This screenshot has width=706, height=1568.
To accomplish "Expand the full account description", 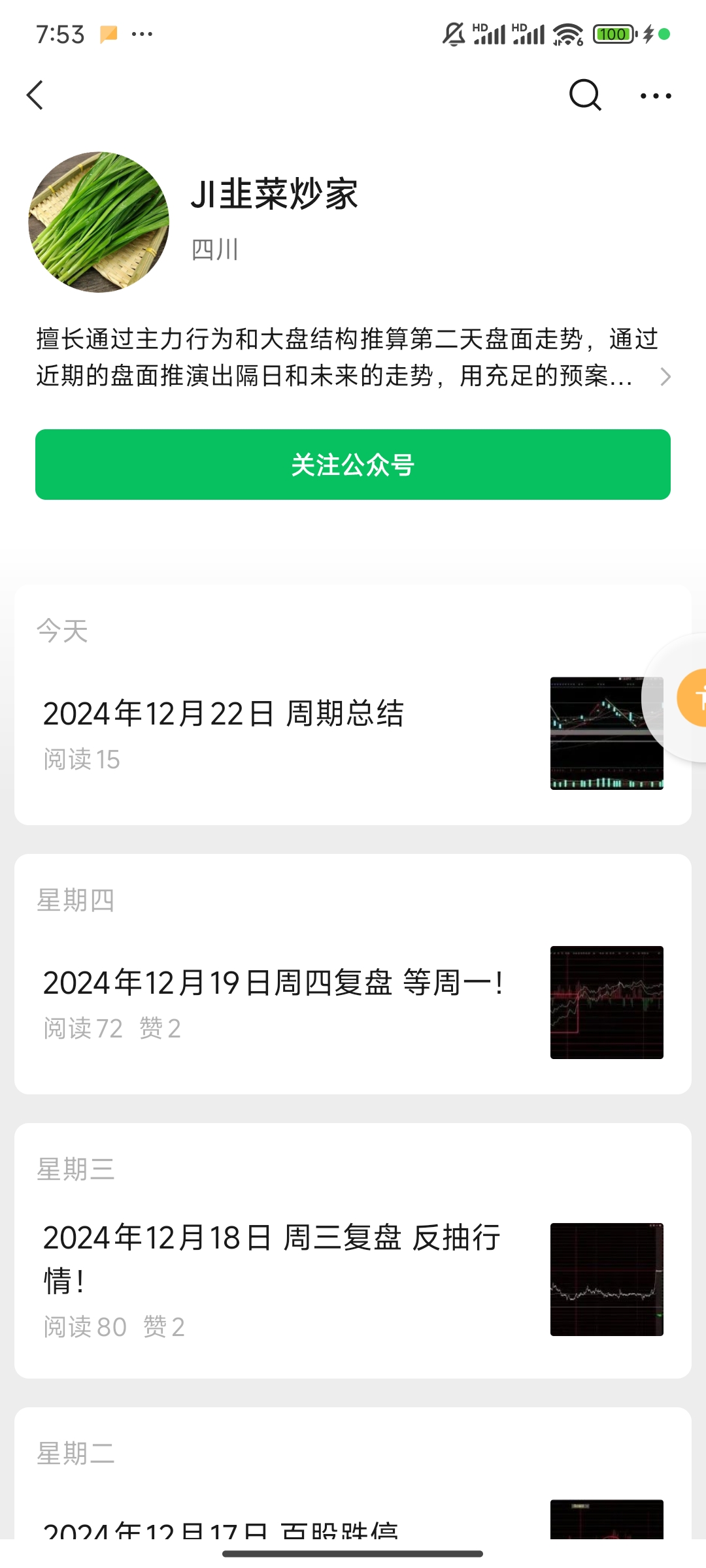I will pyautogui.click(x=665, y=376).
